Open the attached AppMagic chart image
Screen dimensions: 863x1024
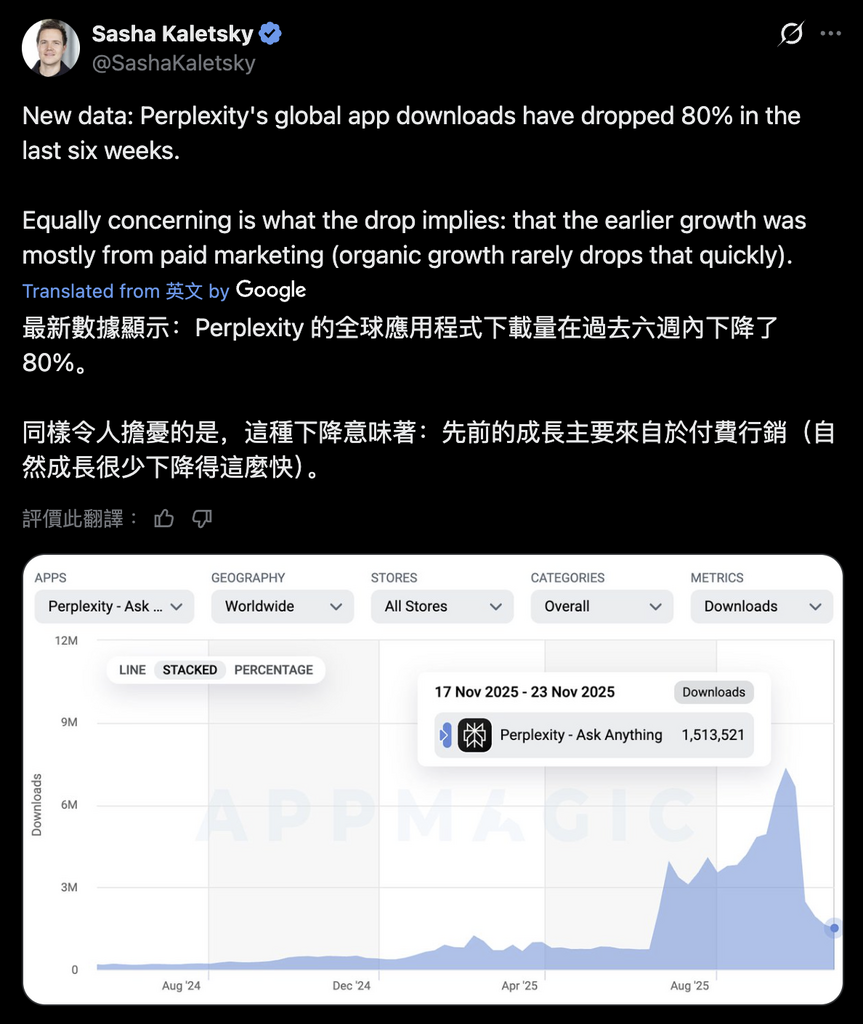tap(432, 780)
